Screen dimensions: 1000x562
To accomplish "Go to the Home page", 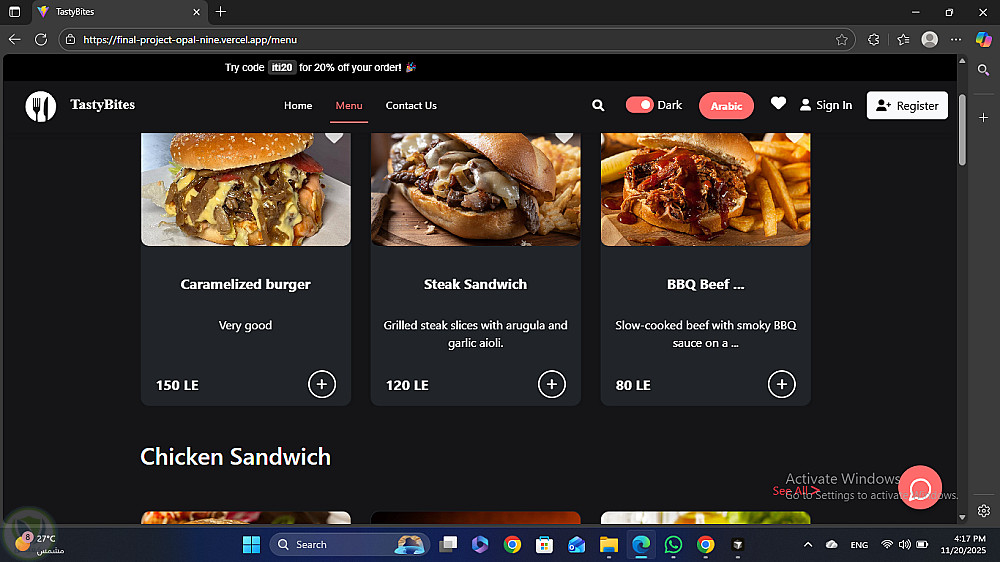I will pyautogui.click(x=298, y=105).
